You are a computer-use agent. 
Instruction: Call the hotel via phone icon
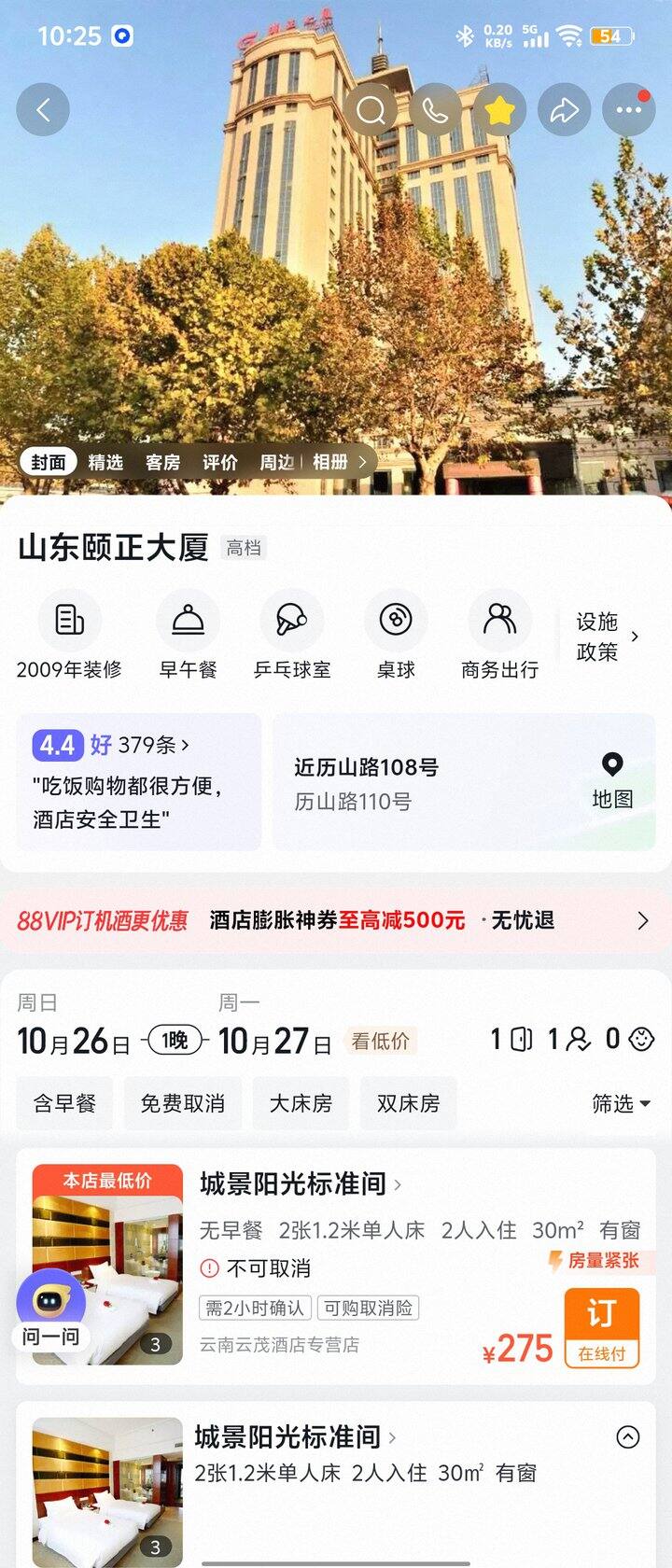click(435, 110)
